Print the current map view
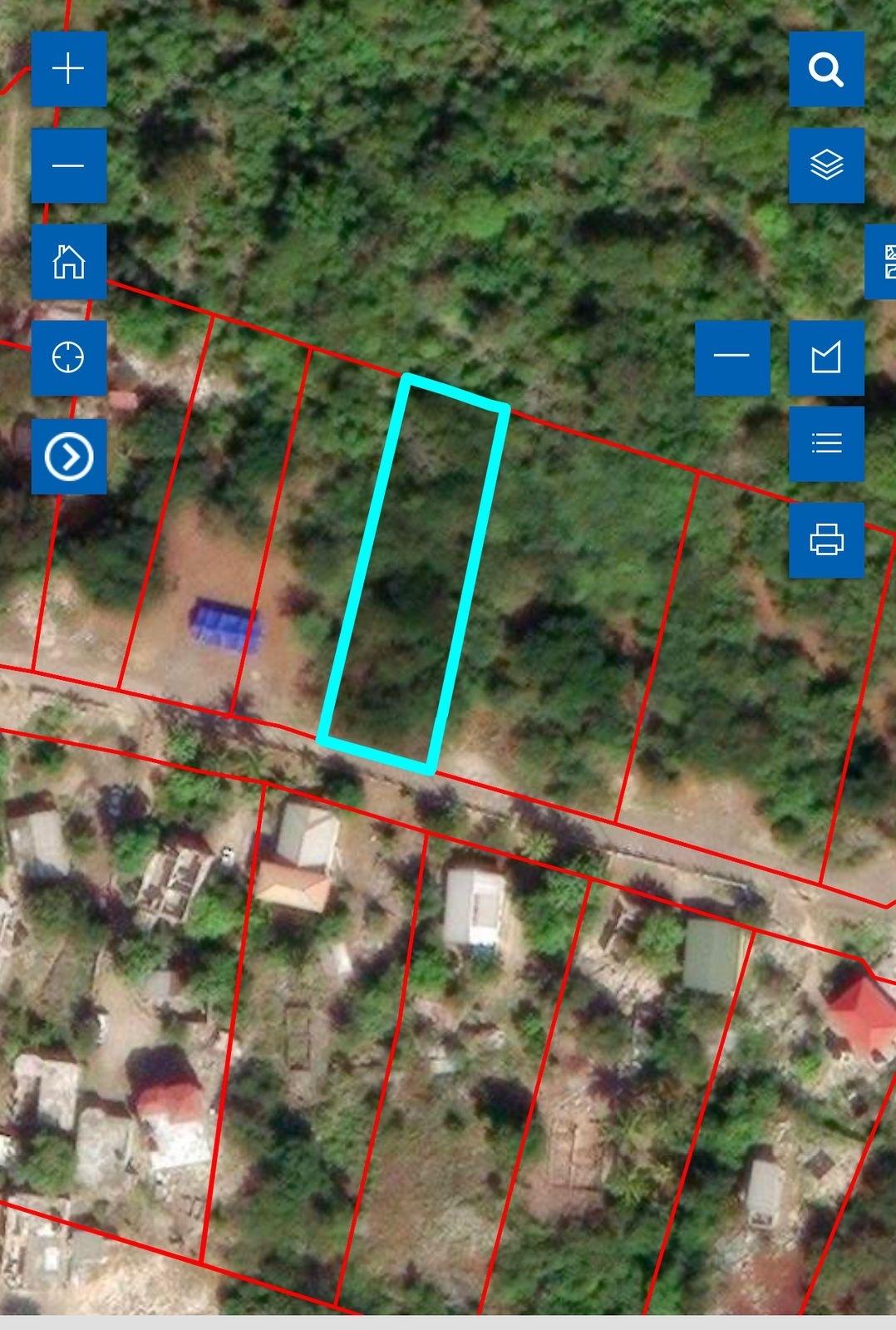Image resolution: width=896 pixels, height=1330 pixels. coord(827,539)
